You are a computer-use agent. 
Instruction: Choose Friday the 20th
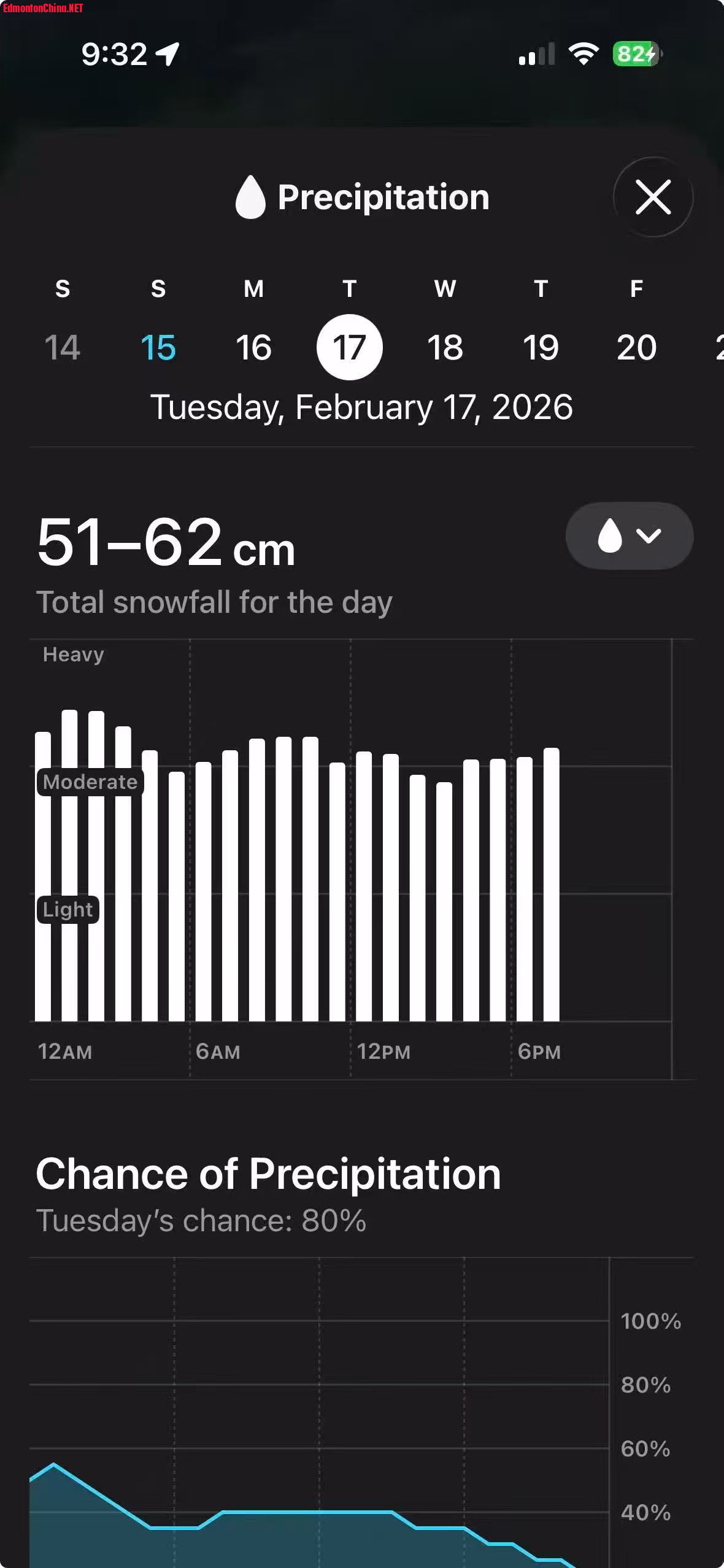(636, 347)
